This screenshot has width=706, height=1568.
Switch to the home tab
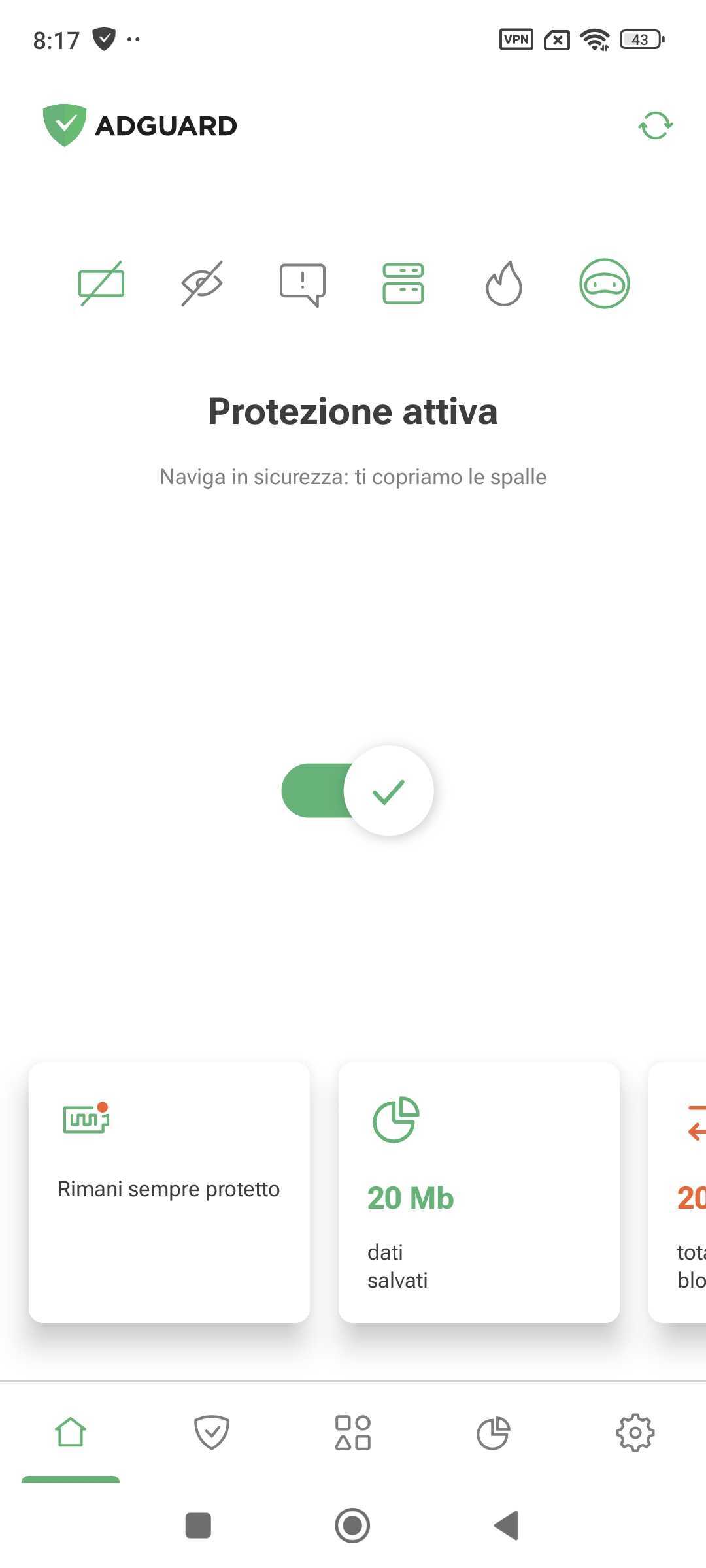(71, 1433)
